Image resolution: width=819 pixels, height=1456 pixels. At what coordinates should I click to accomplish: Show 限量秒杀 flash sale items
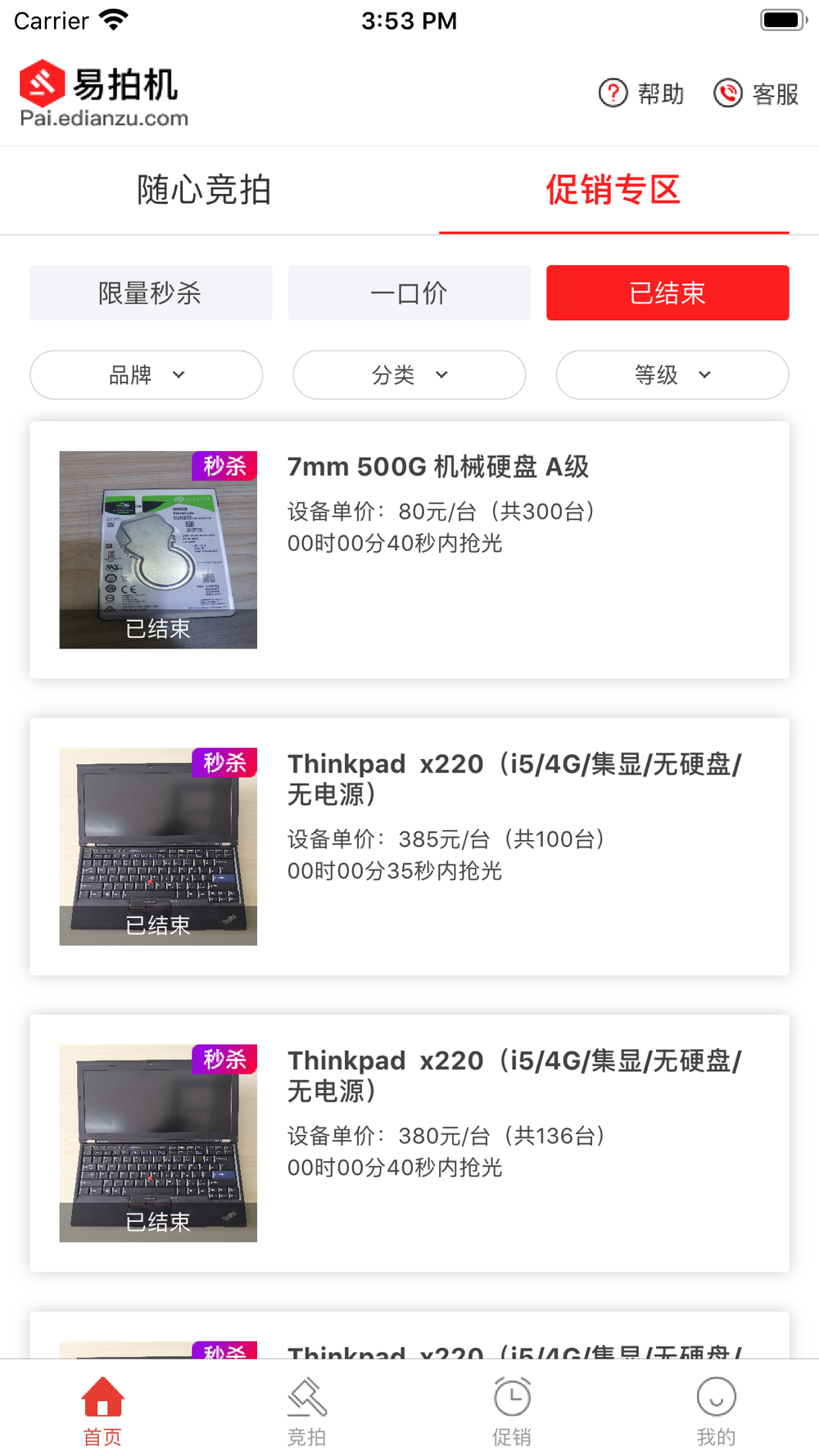click(151, 293)
